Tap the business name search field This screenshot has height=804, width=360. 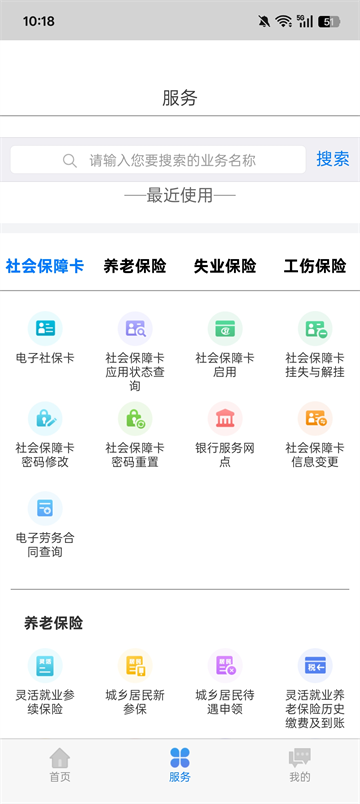click(x=158, y=160)
